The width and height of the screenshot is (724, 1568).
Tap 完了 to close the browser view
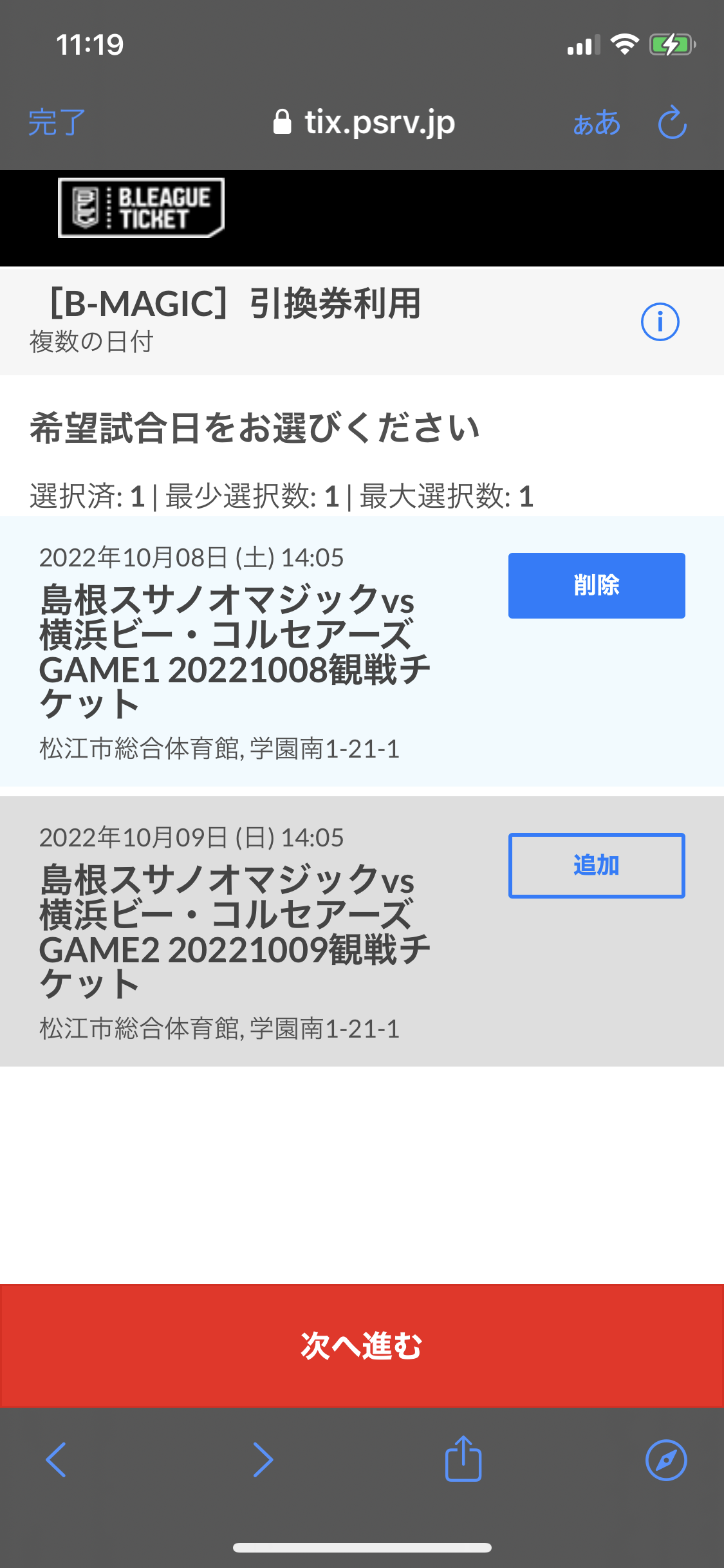tap(57, 122)
